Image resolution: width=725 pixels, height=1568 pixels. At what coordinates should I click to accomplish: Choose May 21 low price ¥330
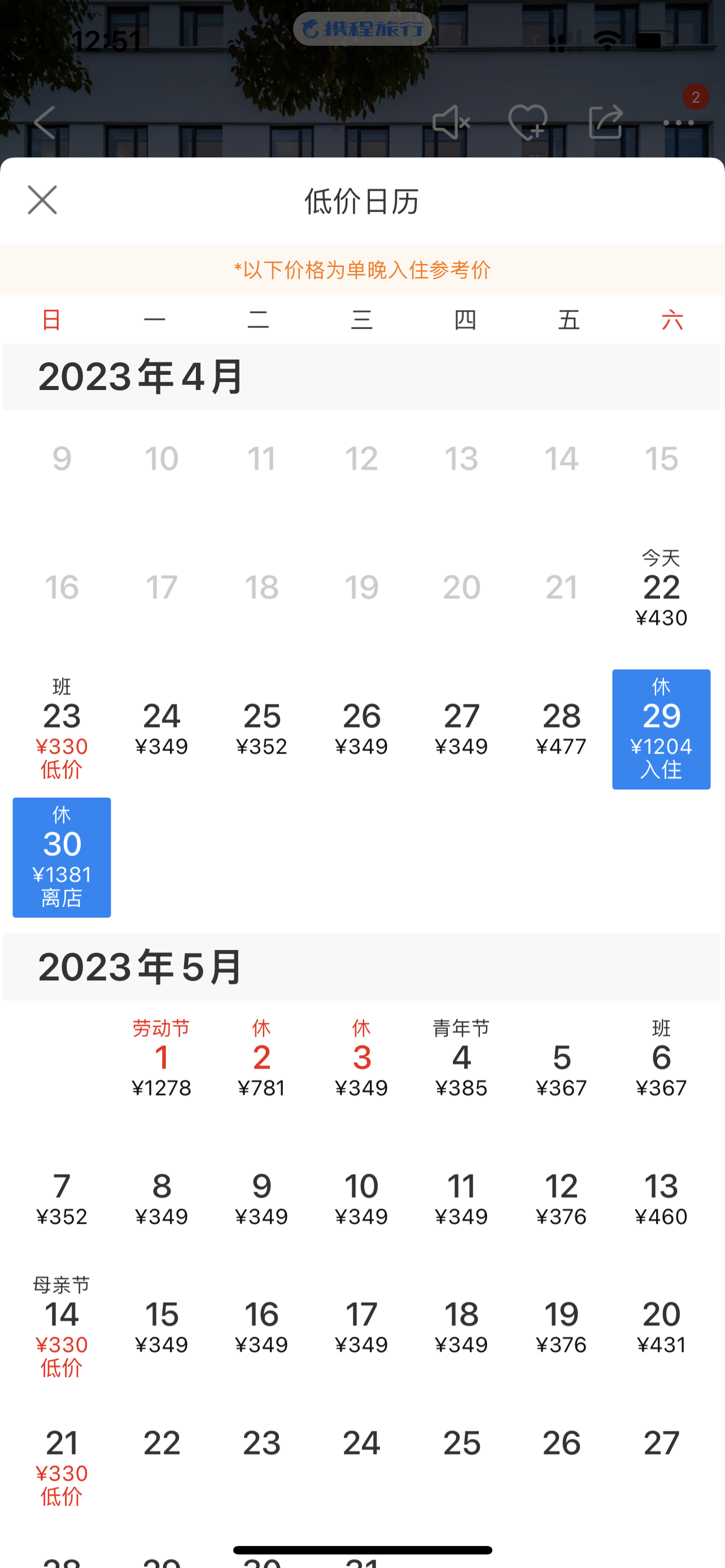62,1467
